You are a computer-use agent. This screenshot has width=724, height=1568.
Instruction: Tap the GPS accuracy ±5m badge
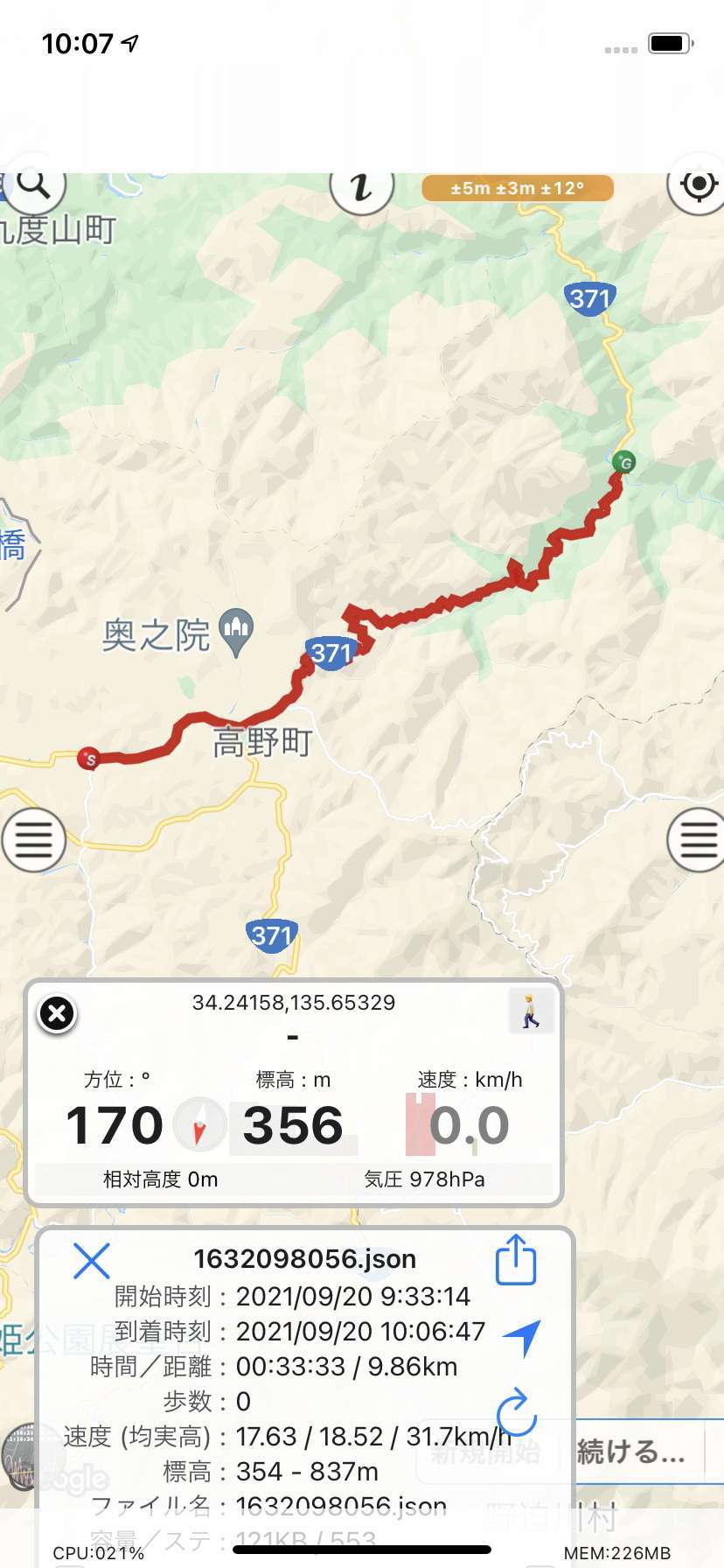point(518,188)
